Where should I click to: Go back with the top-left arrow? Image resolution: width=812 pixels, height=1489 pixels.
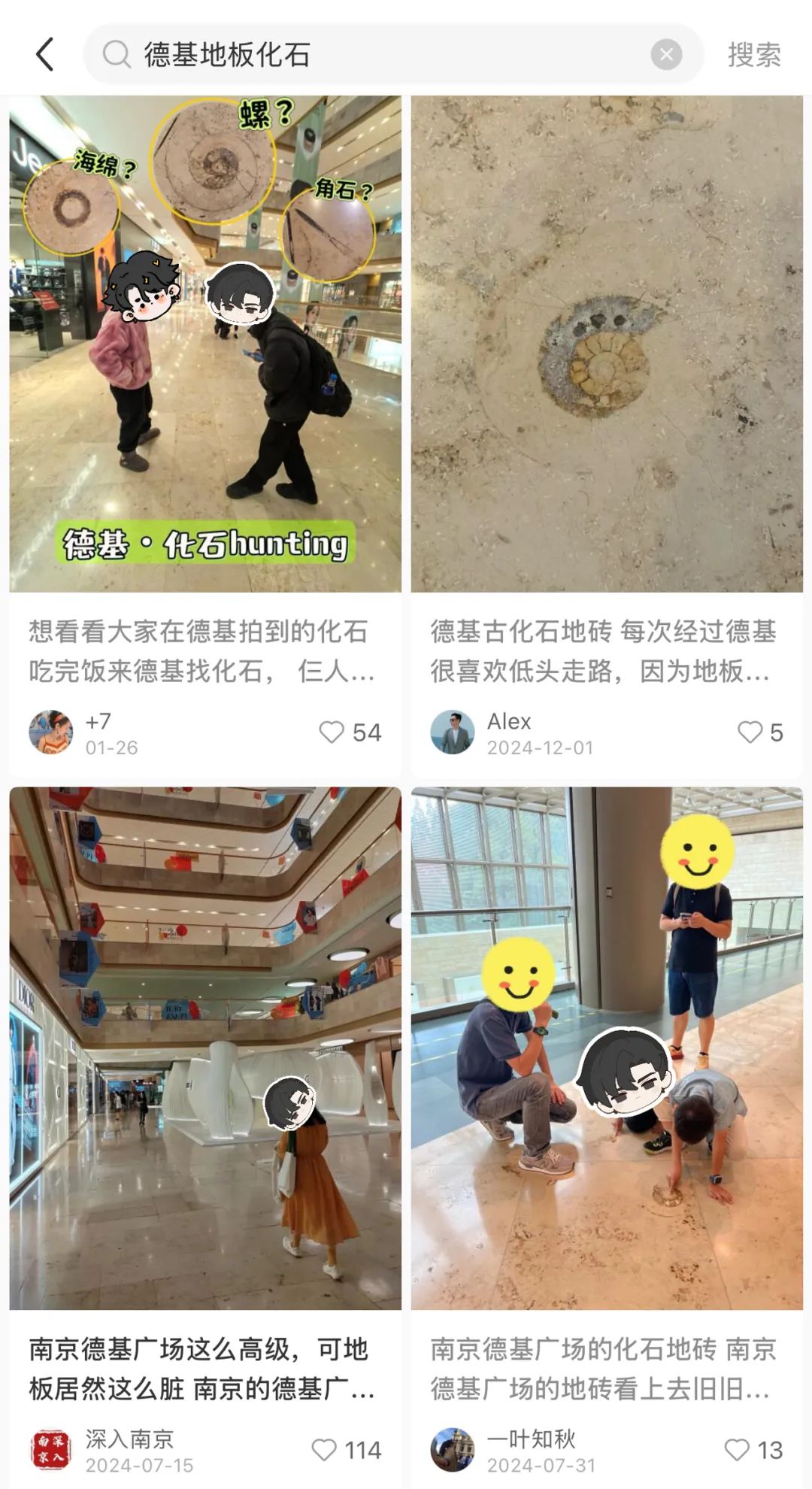coord(45,55)
